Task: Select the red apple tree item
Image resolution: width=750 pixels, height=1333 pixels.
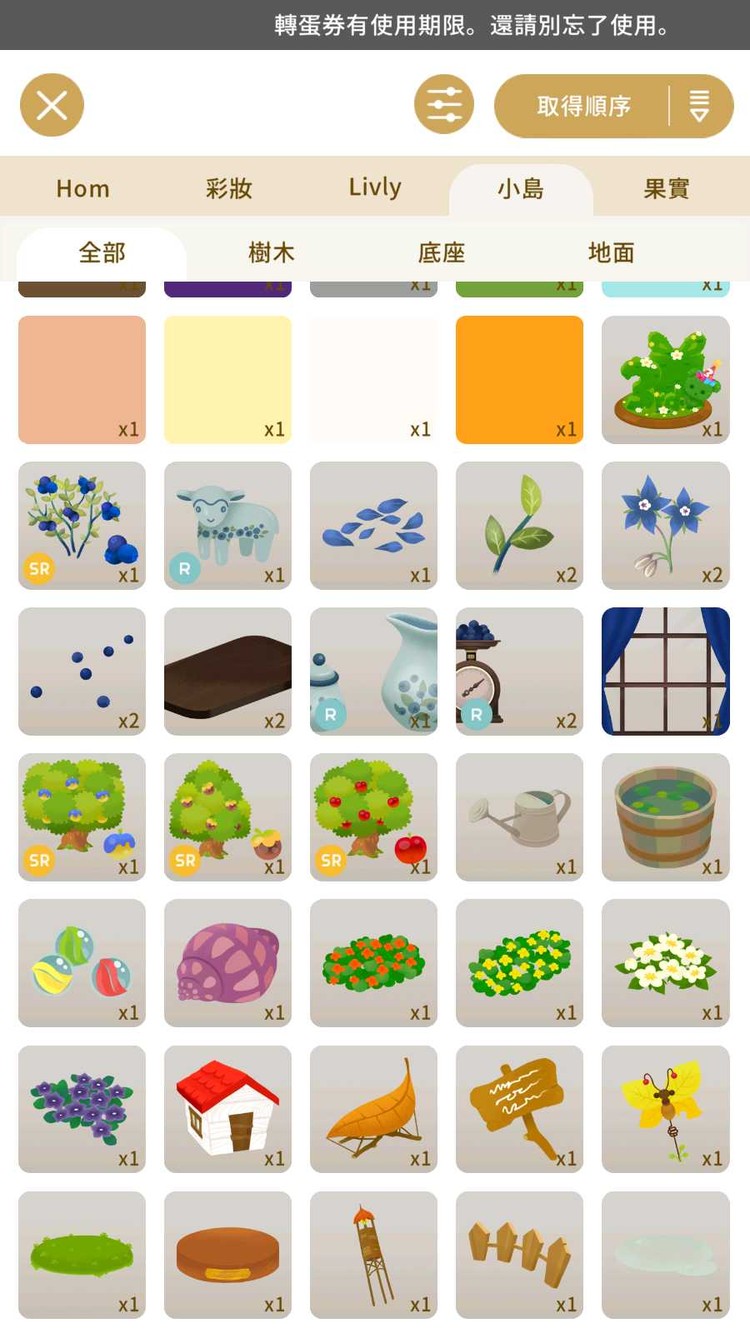Action: pos(373,817)
